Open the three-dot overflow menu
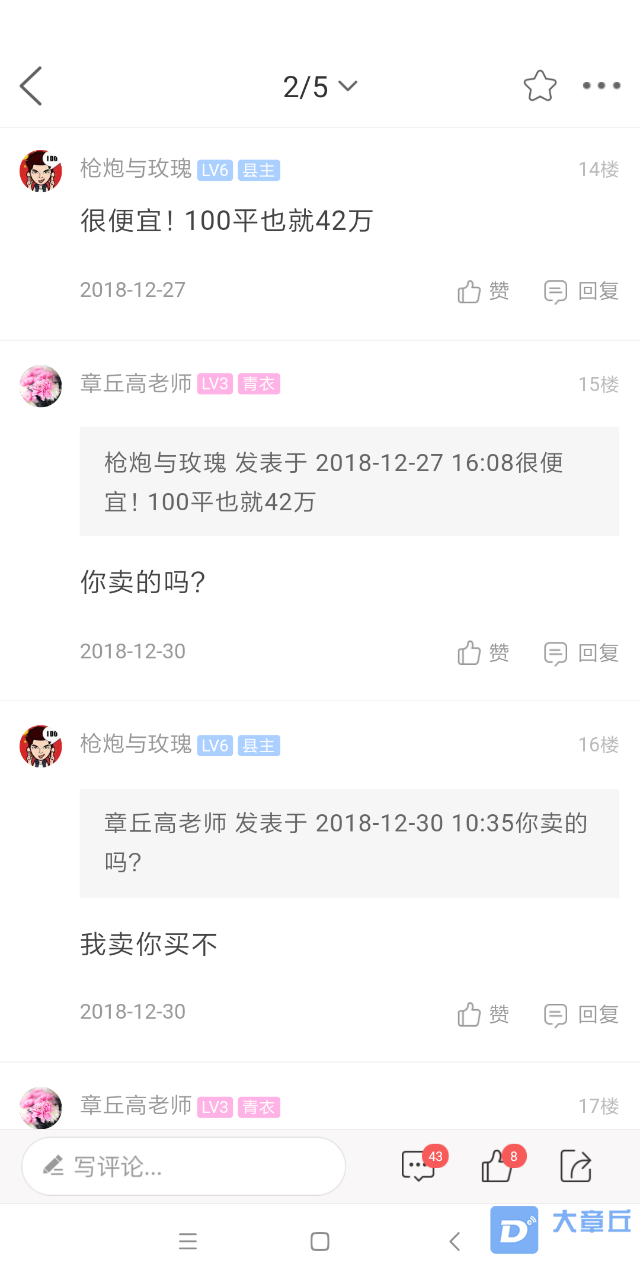The height and width of the screenshot is (1280, 640). pyautogui.click(x=601, y=86)
